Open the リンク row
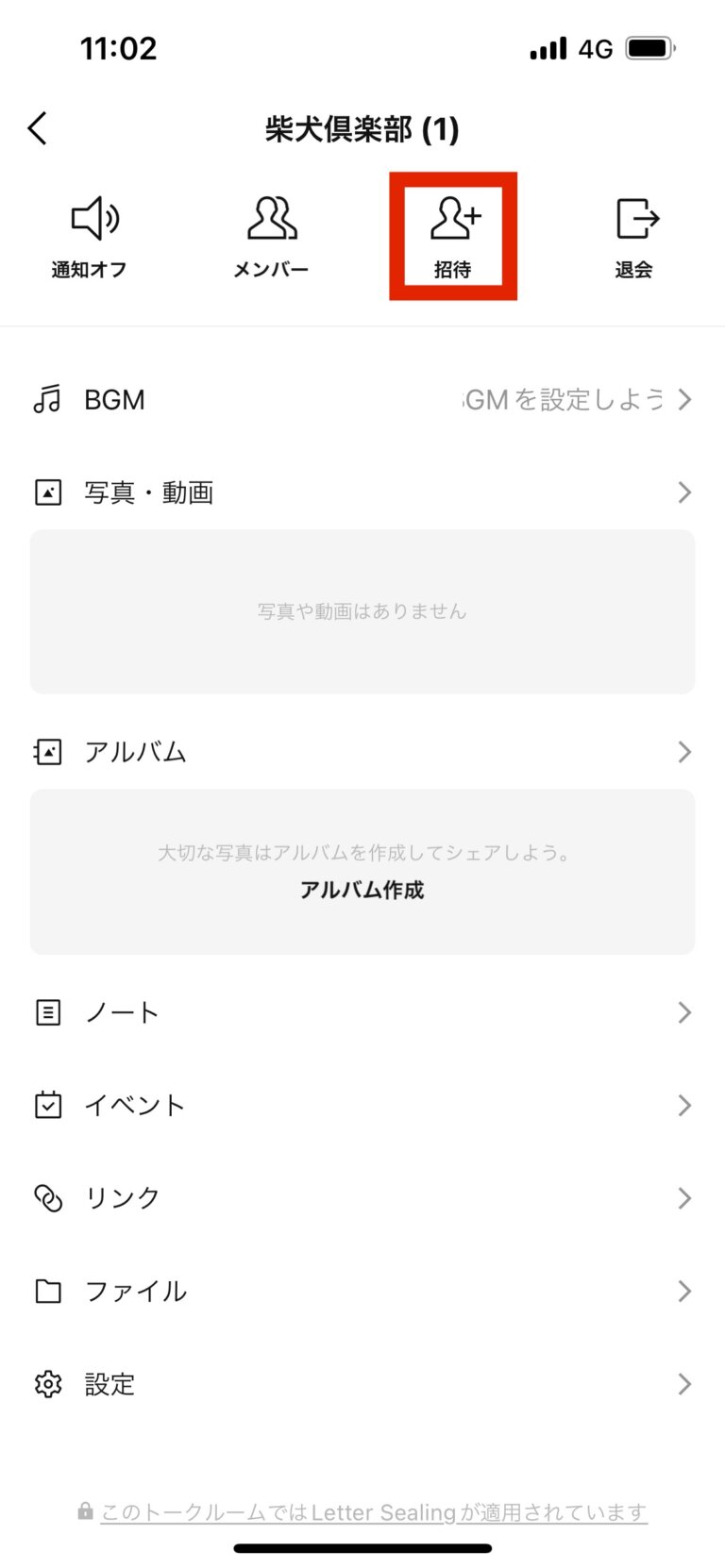This screenshot has width=725, height=1568. click(x=362, y=1198)
